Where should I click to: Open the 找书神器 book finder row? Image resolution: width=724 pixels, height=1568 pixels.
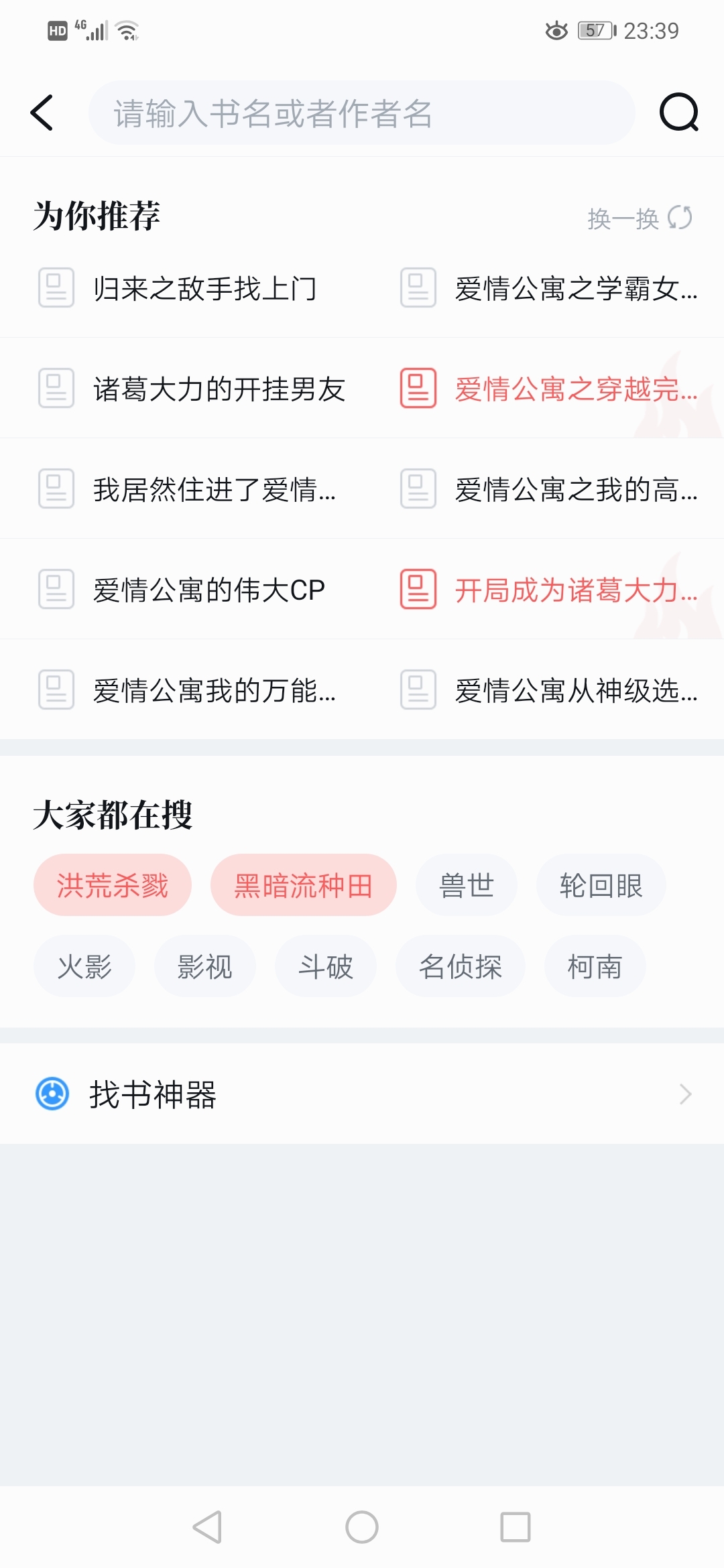tap(362, 1094)
